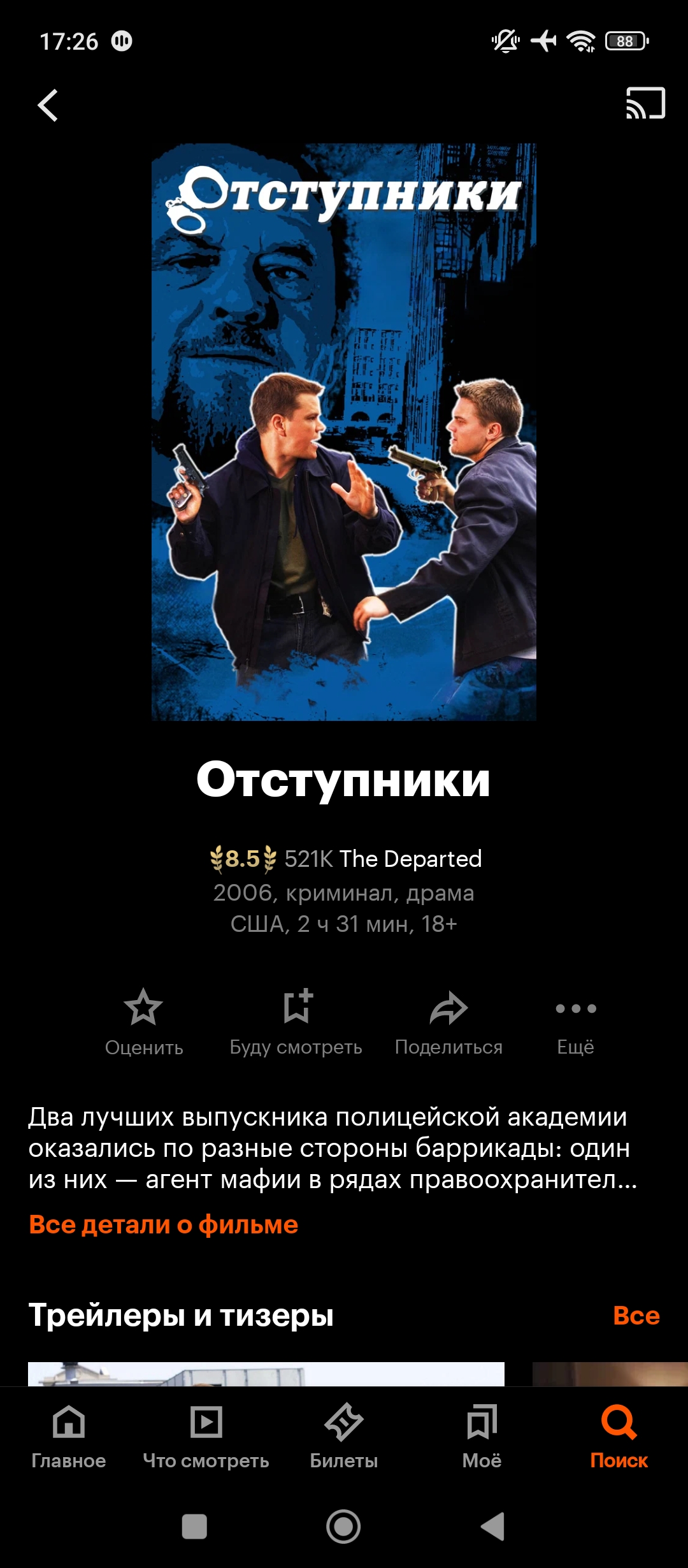
Task: Open the Отступники movie poster
Action: pyautogui.click(x=344, y=432)
